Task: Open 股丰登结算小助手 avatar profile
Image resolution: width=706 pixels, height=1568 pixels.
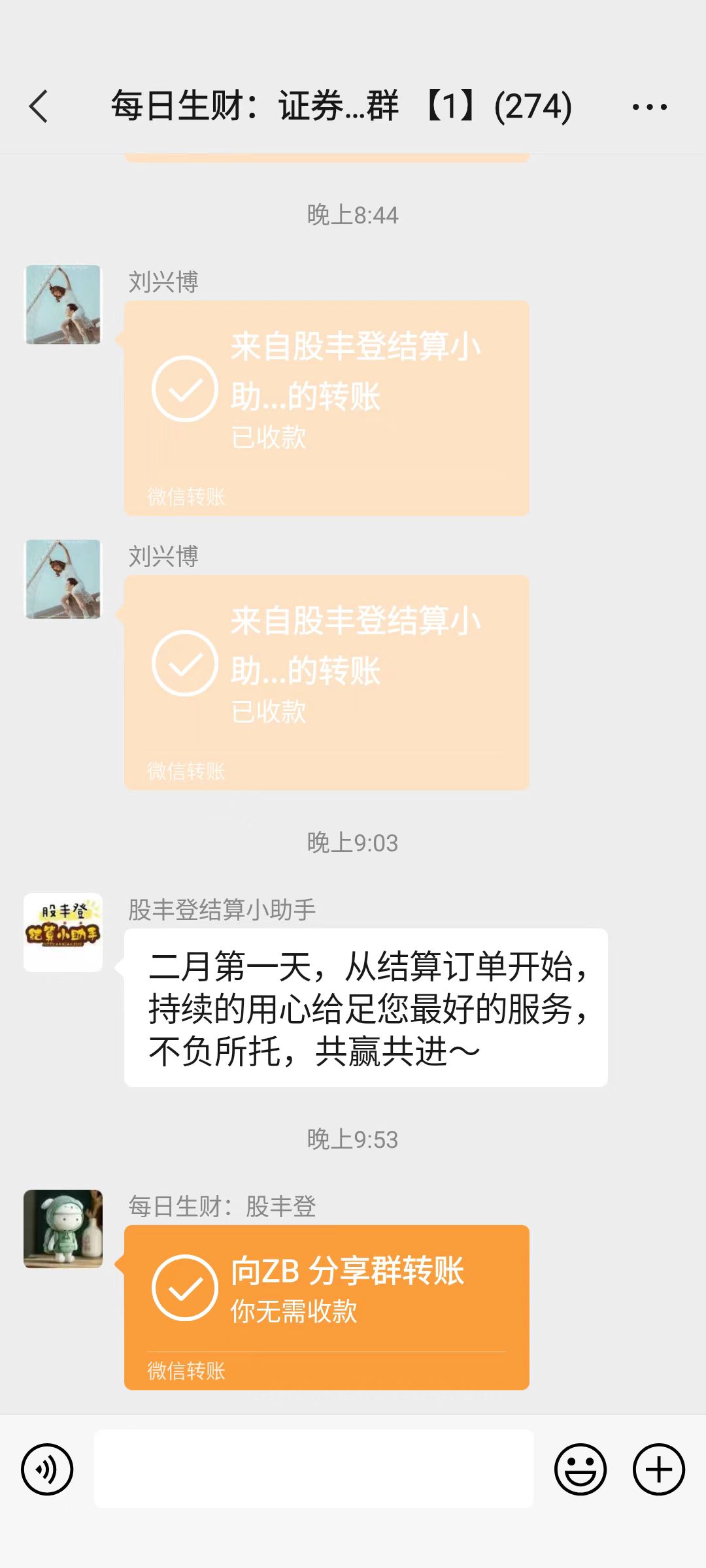Action: [63, 932]
